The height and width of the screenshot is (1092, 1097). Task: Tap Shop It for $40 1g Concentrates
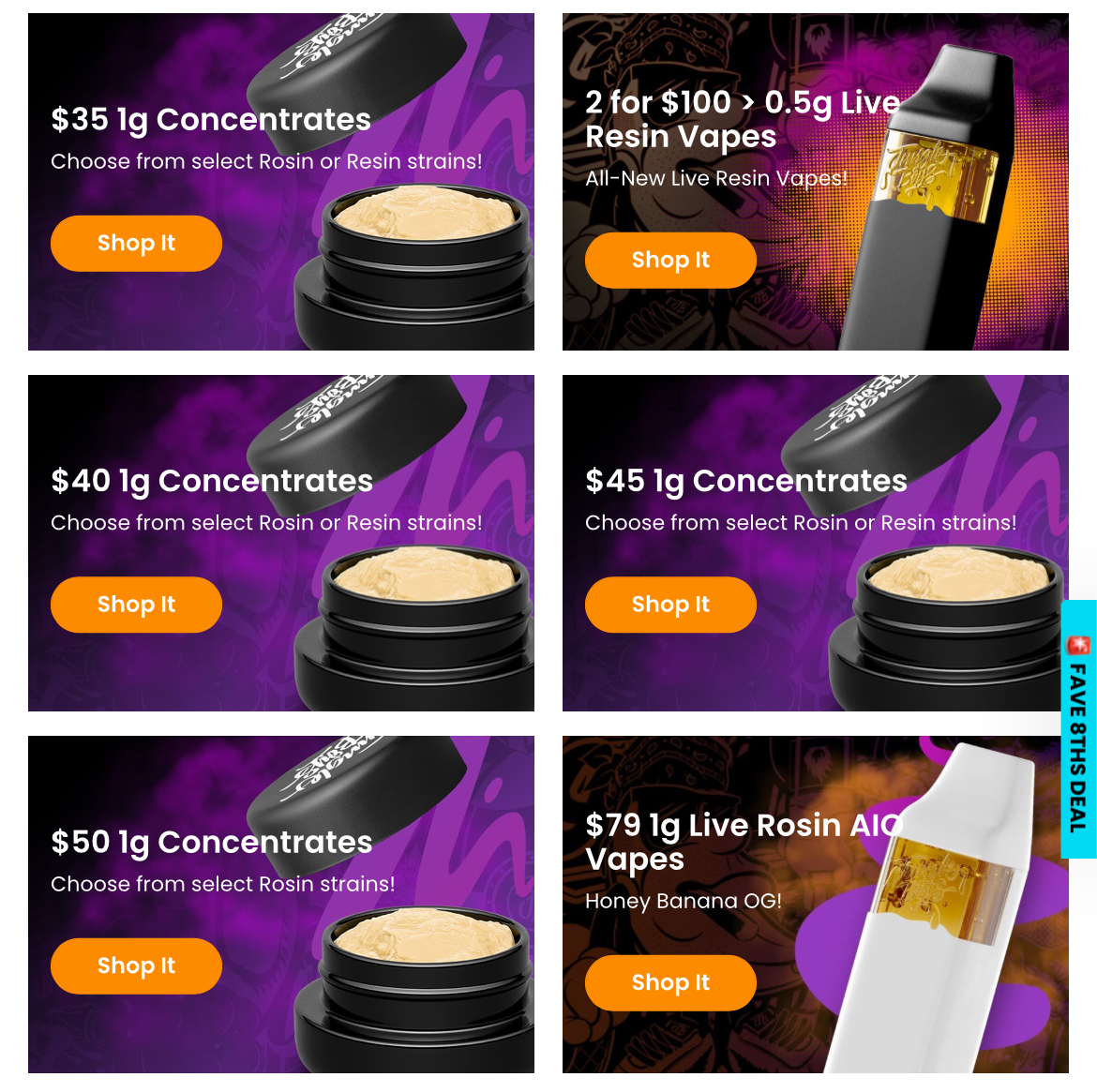tap(136, 605)
